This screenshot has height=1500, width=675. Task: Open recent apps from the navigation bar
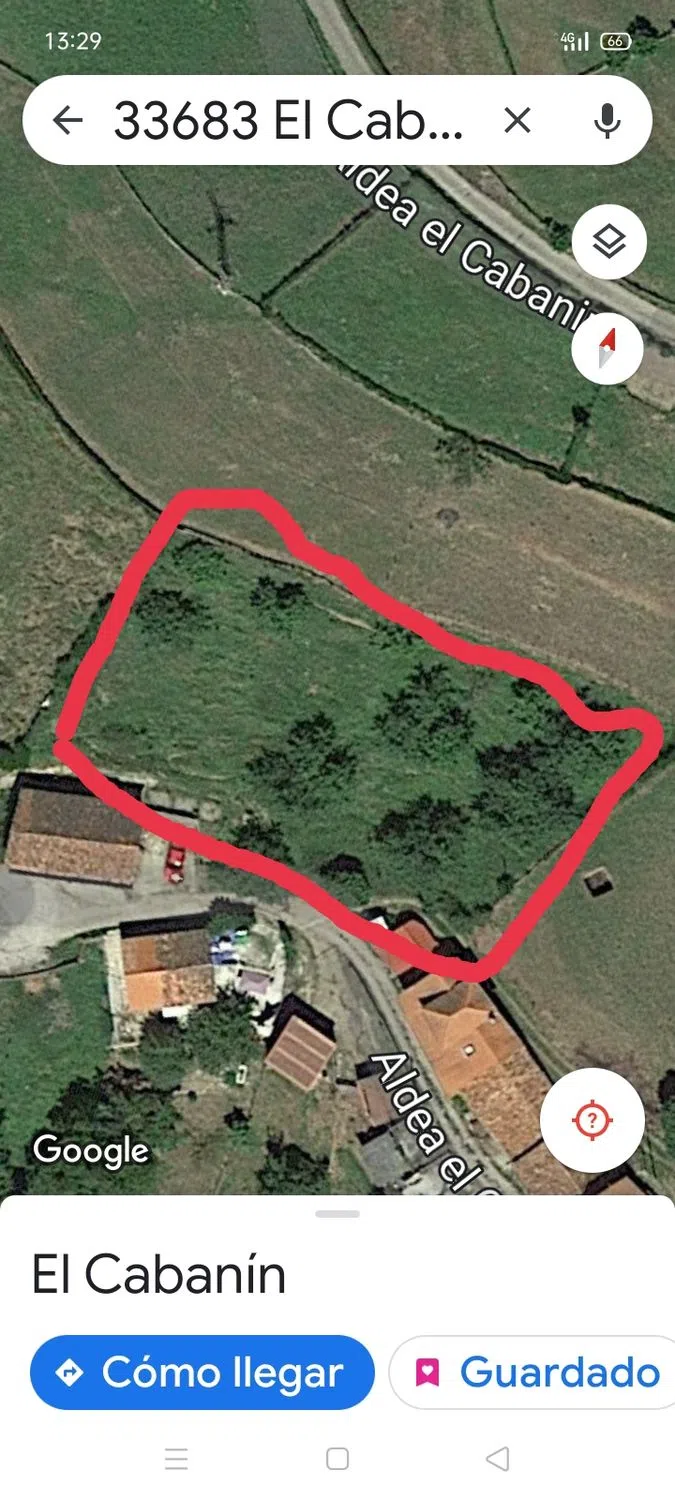tap(176, 1459)
